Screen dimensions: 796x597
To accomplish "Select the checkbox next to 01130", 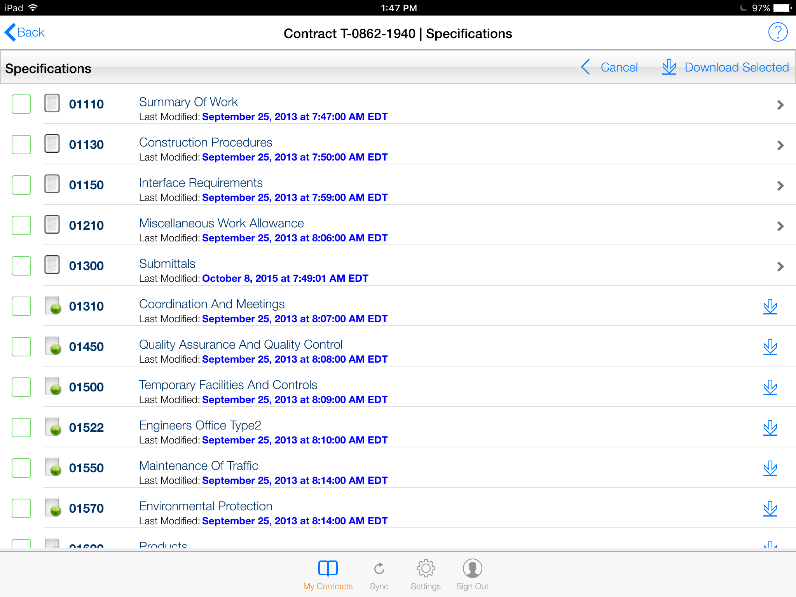I will (21, 144).
